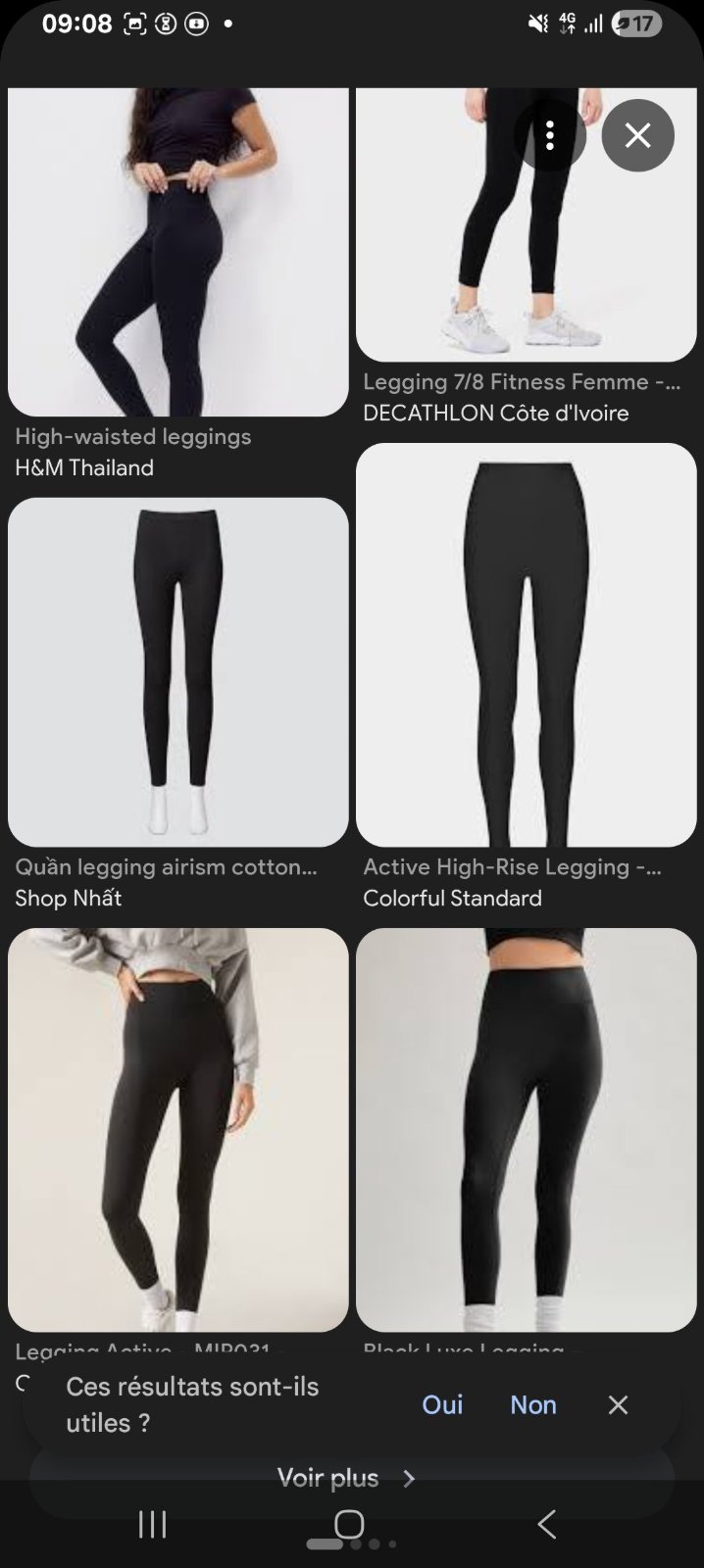This screenshot has width=704, height=1568.
Task: Tap Voir plus to load more results
Action: tap(347, 1478)
